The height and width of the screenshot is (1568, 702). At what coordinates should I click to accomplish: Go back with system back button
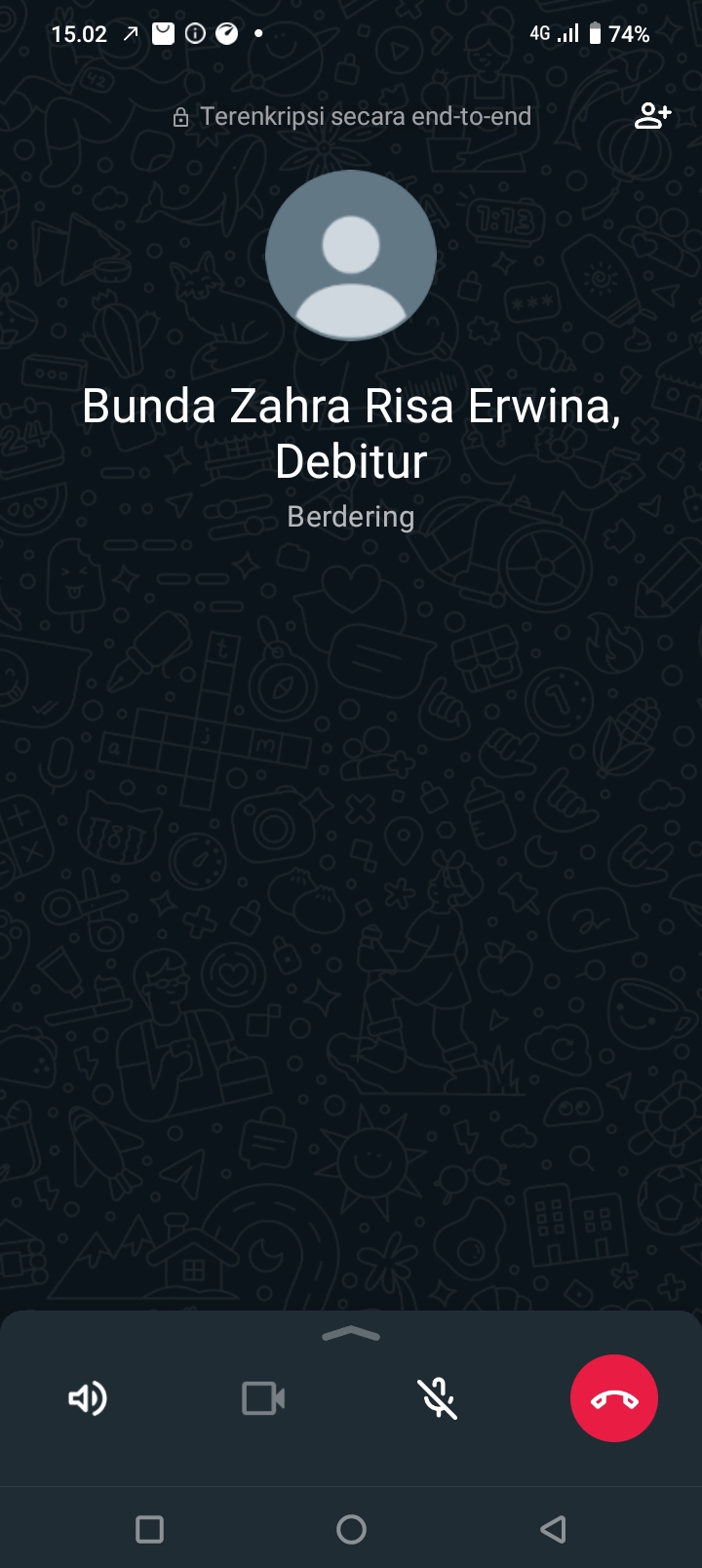click(553, 1529)
